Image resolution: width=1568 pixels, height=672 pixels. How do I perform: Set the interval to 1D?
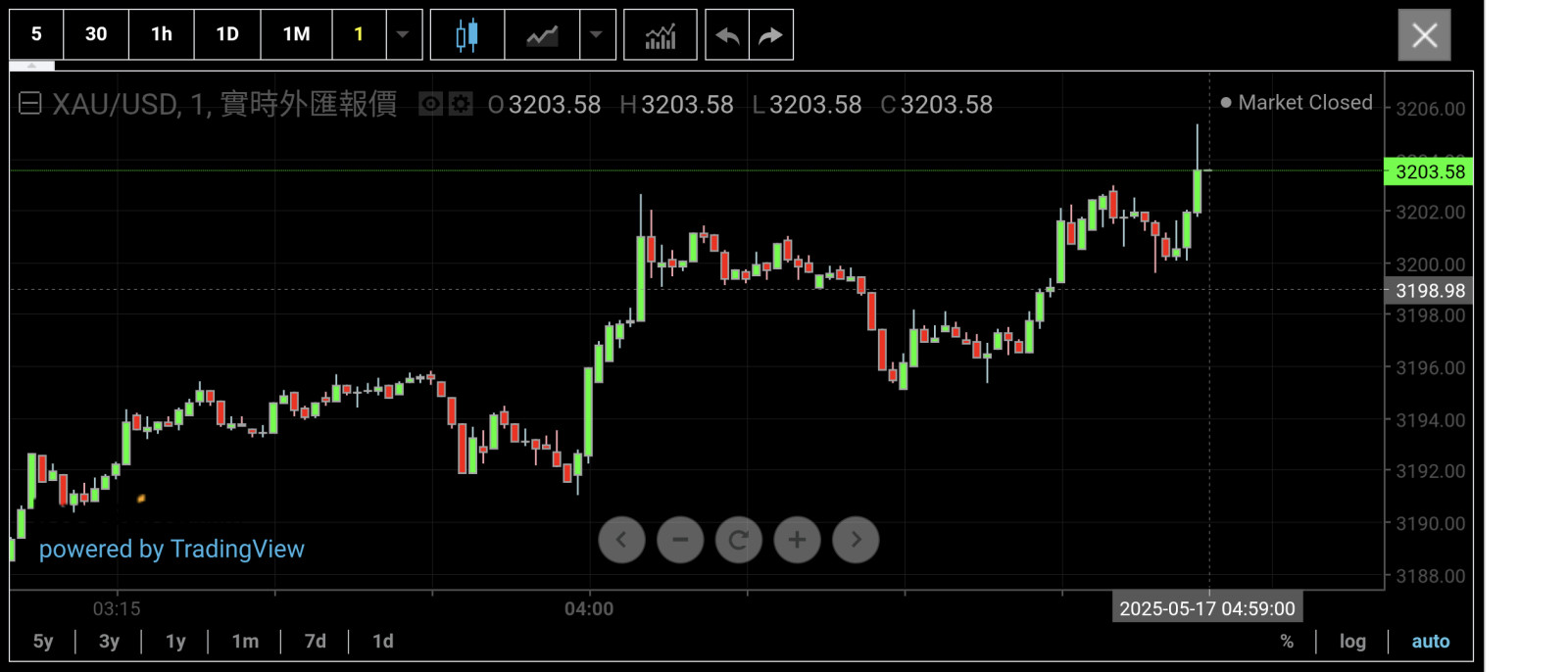pyautogui.click(x=227, y=34)
